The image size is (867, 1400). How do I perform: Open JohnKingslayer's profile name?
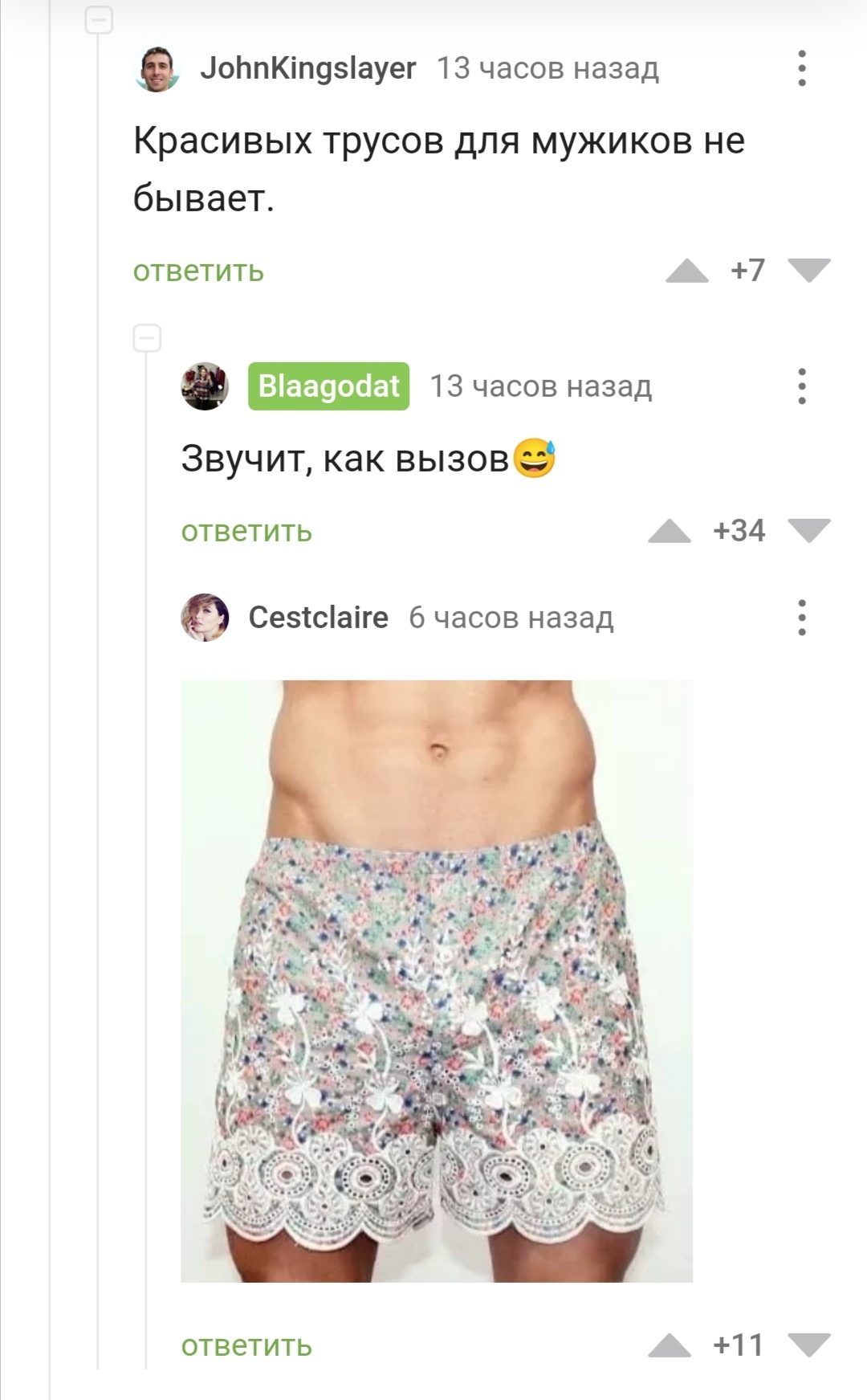click(x=307, y=68)
